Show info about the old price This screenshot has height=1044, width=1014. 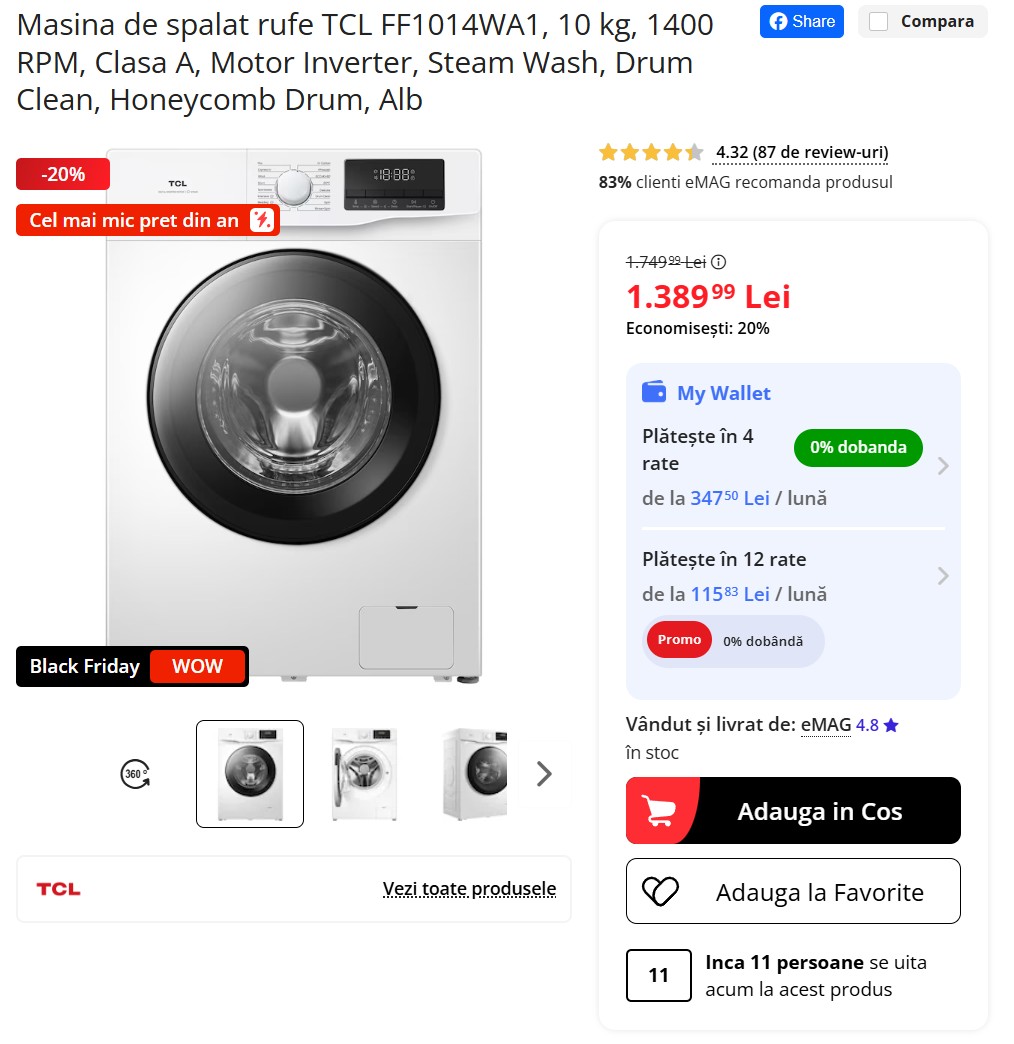(718, 262)
